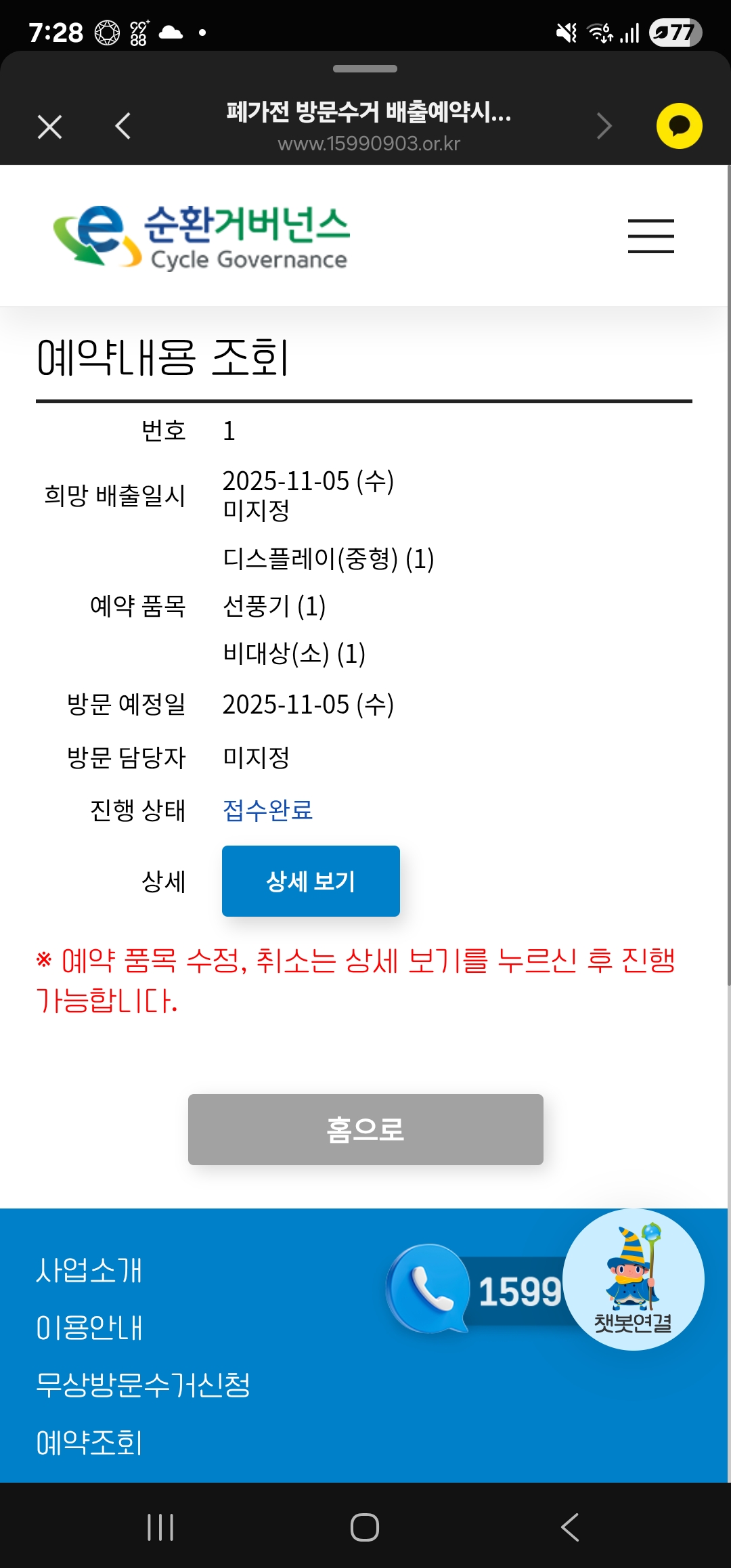Close the in-app browser with the X
Viewport: 731px width, 1568px height.
click(x=49, y=127)
